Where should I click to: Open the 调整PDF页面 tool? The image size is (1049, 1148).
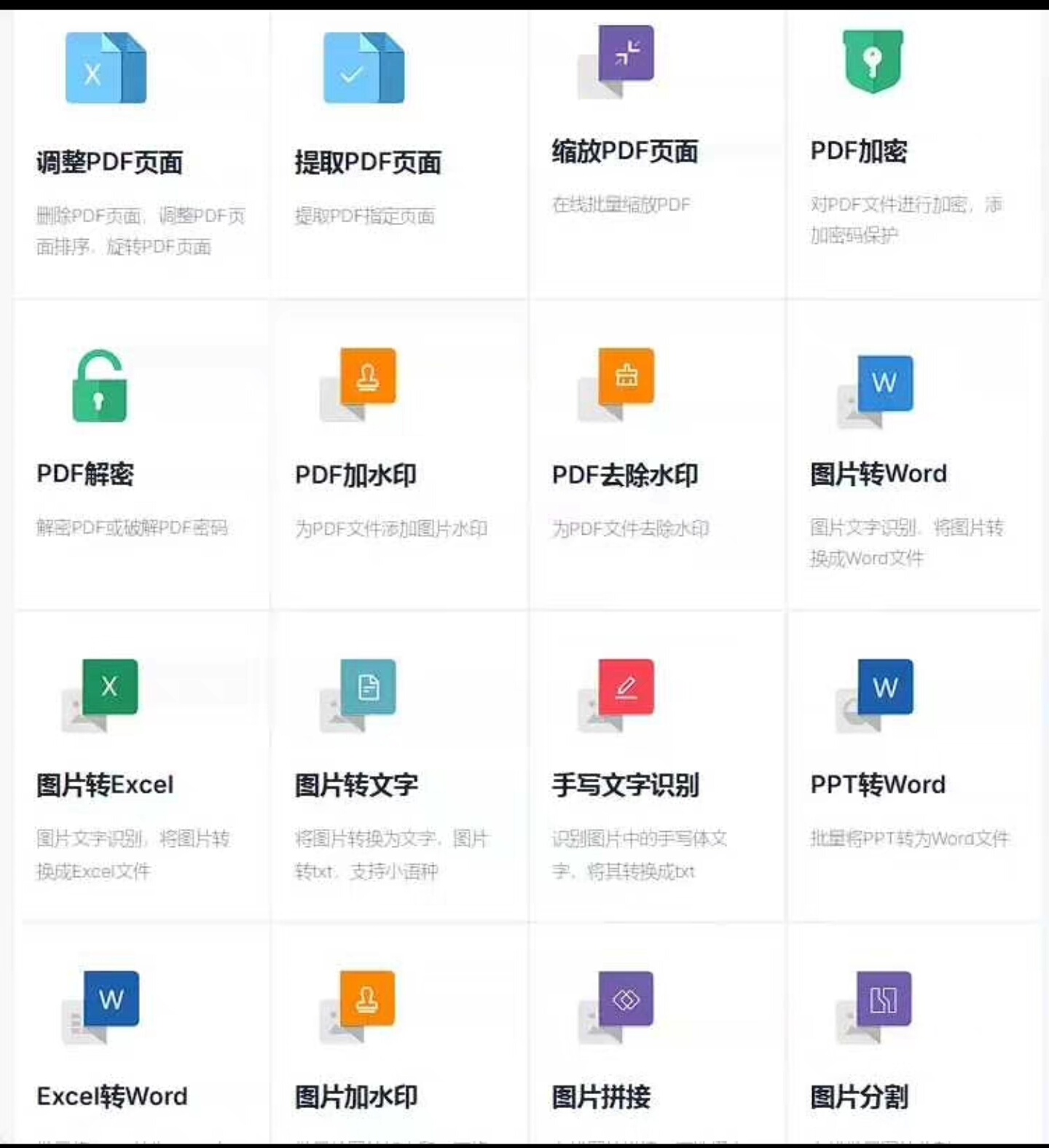[x=109, y=162]
